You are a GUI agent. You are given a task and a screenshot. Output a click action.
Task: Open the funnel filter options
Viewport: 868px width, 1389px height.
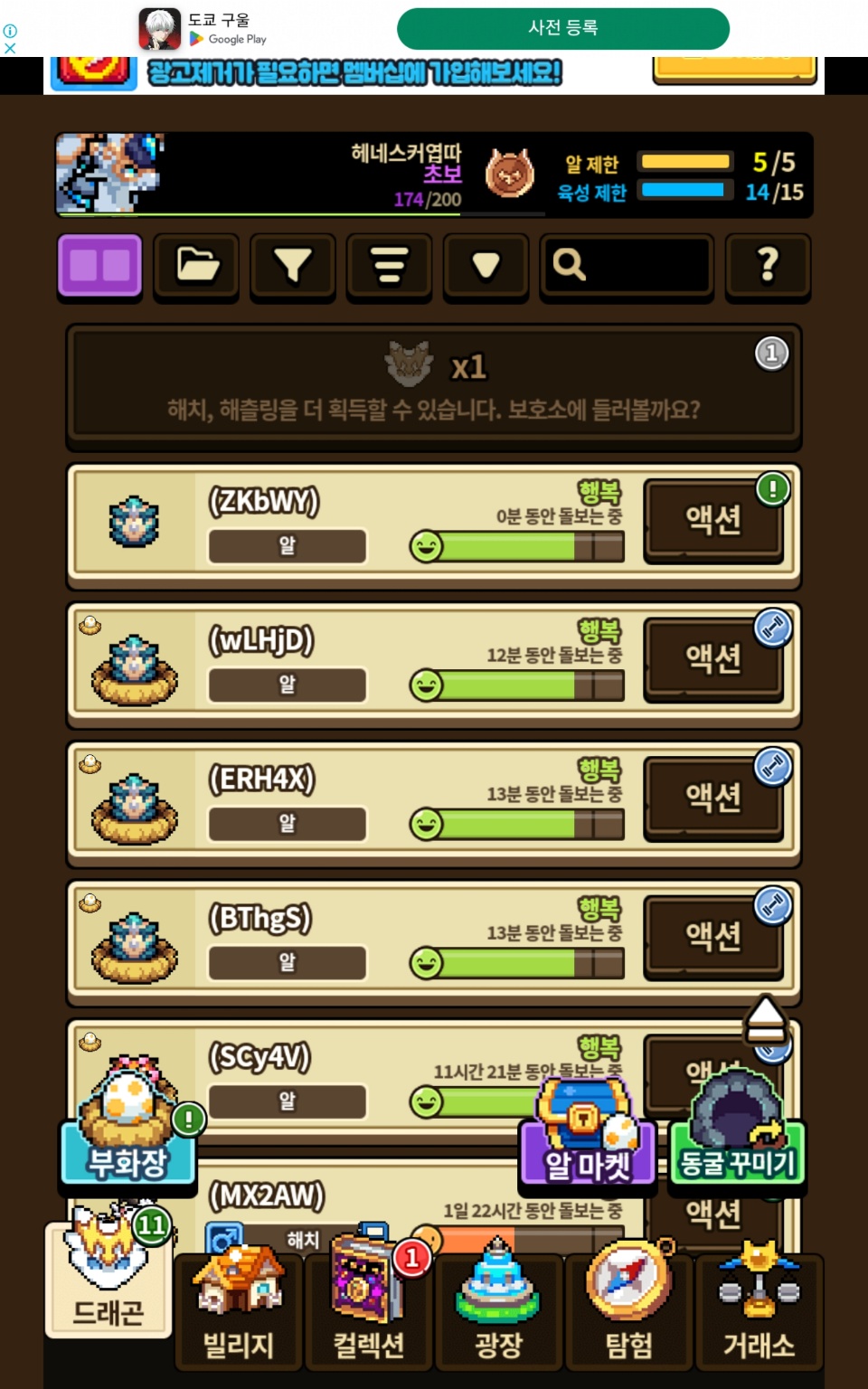293,265
